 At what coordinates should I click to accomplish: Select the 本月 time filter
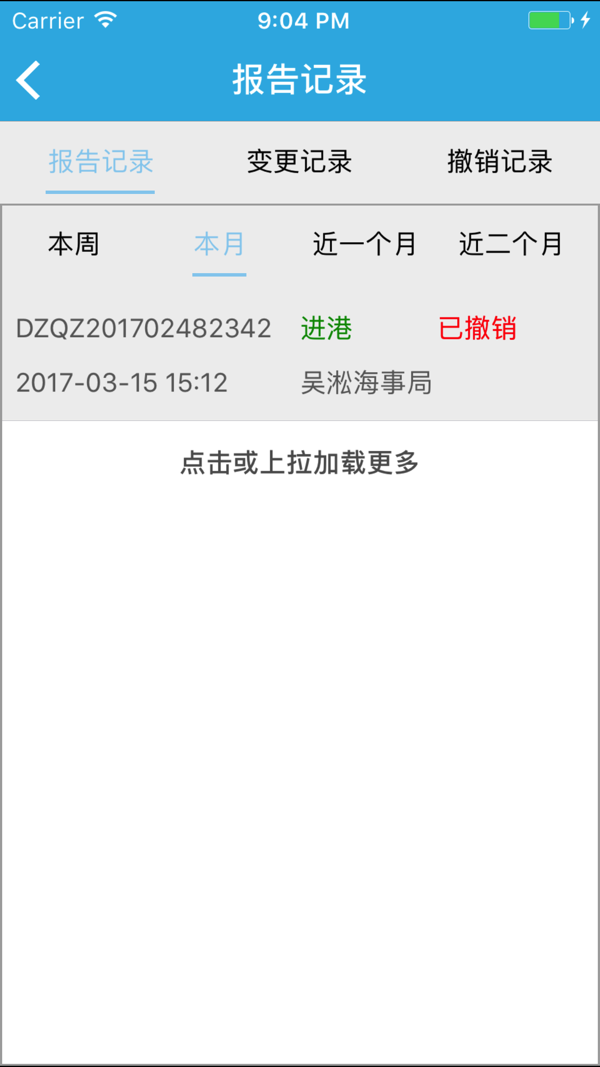coord(219,244)
